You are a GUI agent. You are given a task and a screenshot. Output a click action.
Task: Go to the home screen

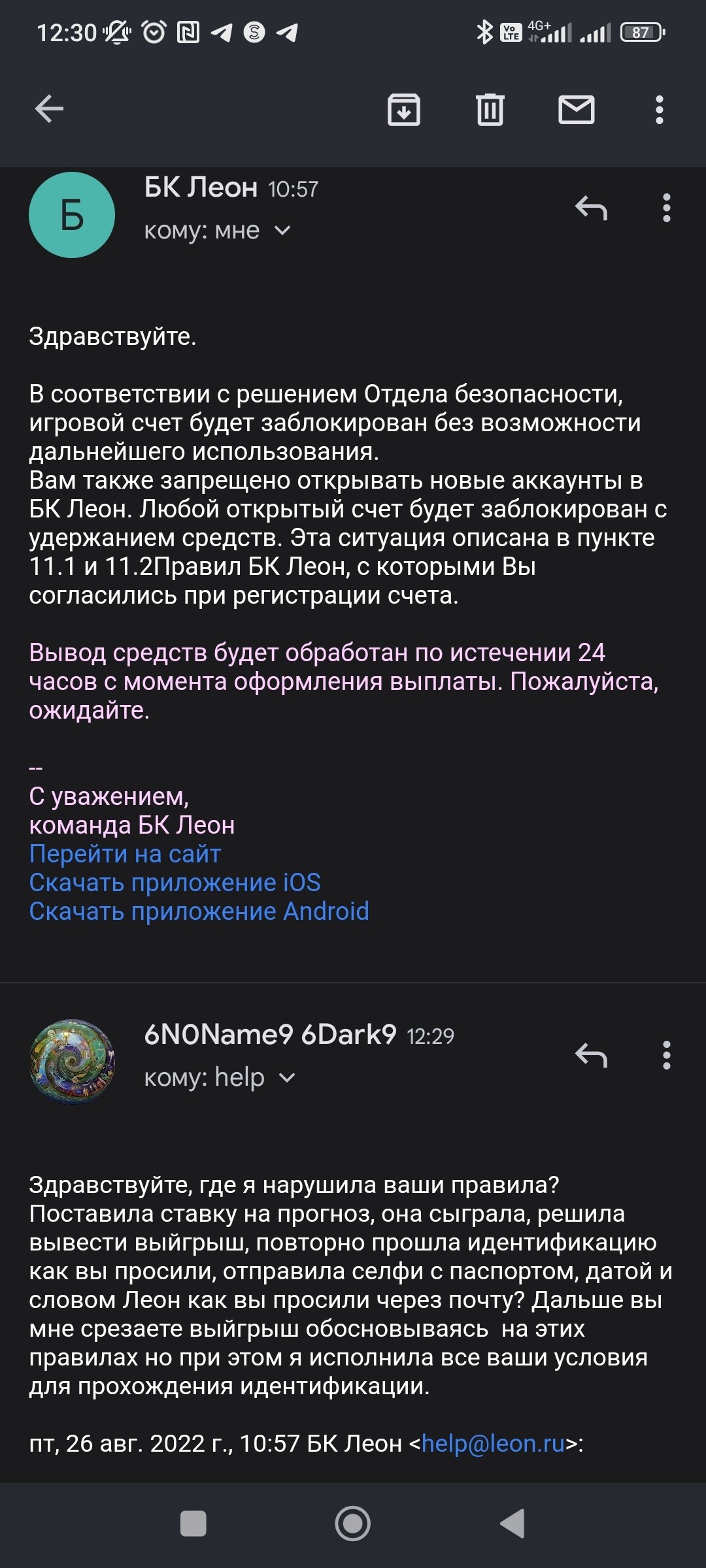tap(352, 1524)
